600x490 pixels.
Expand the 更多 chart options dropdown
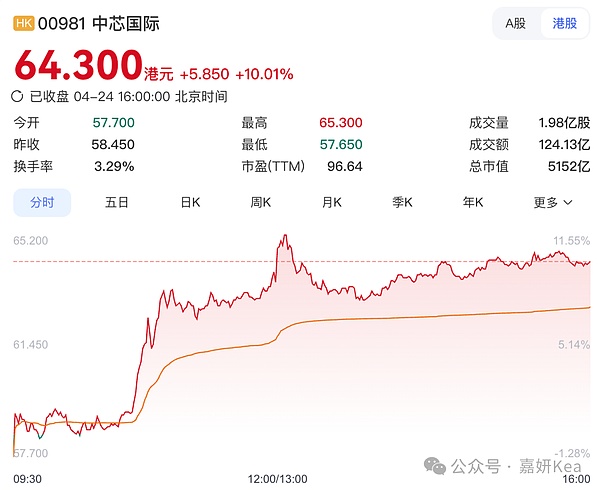[x=553, y=202]
